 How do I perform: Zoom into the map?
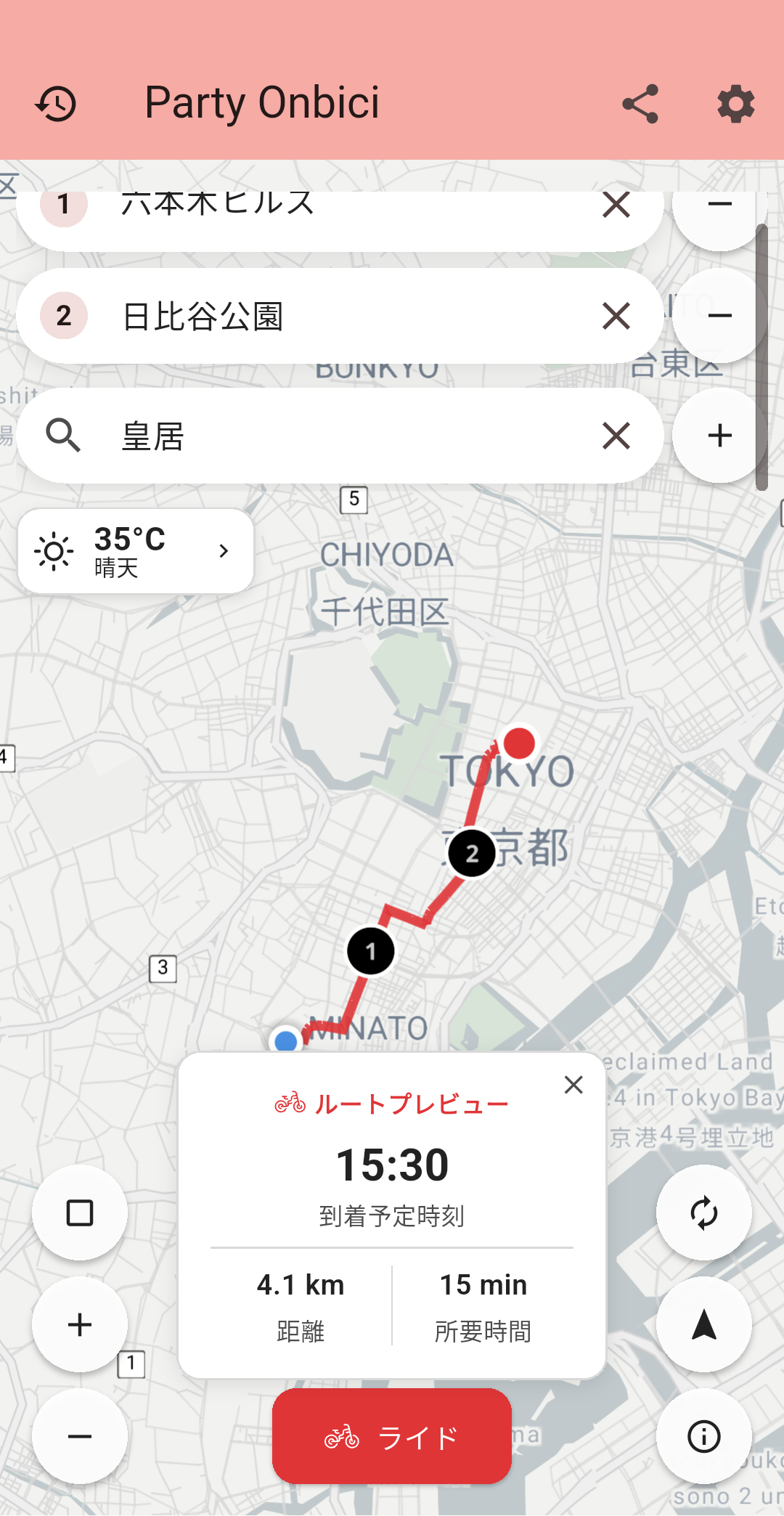(x=80, y=1324)
